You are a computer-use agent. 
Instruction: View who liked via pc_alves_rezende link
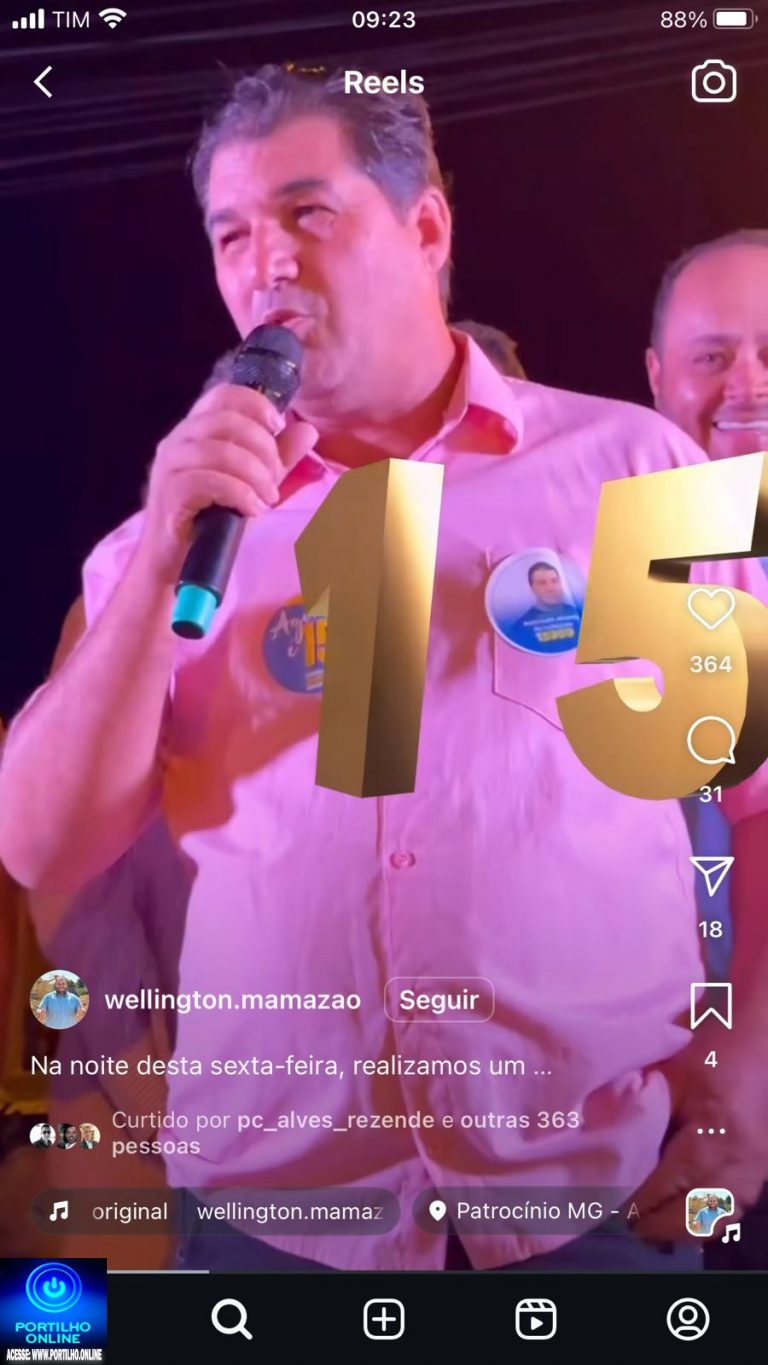pos(335,1120)
